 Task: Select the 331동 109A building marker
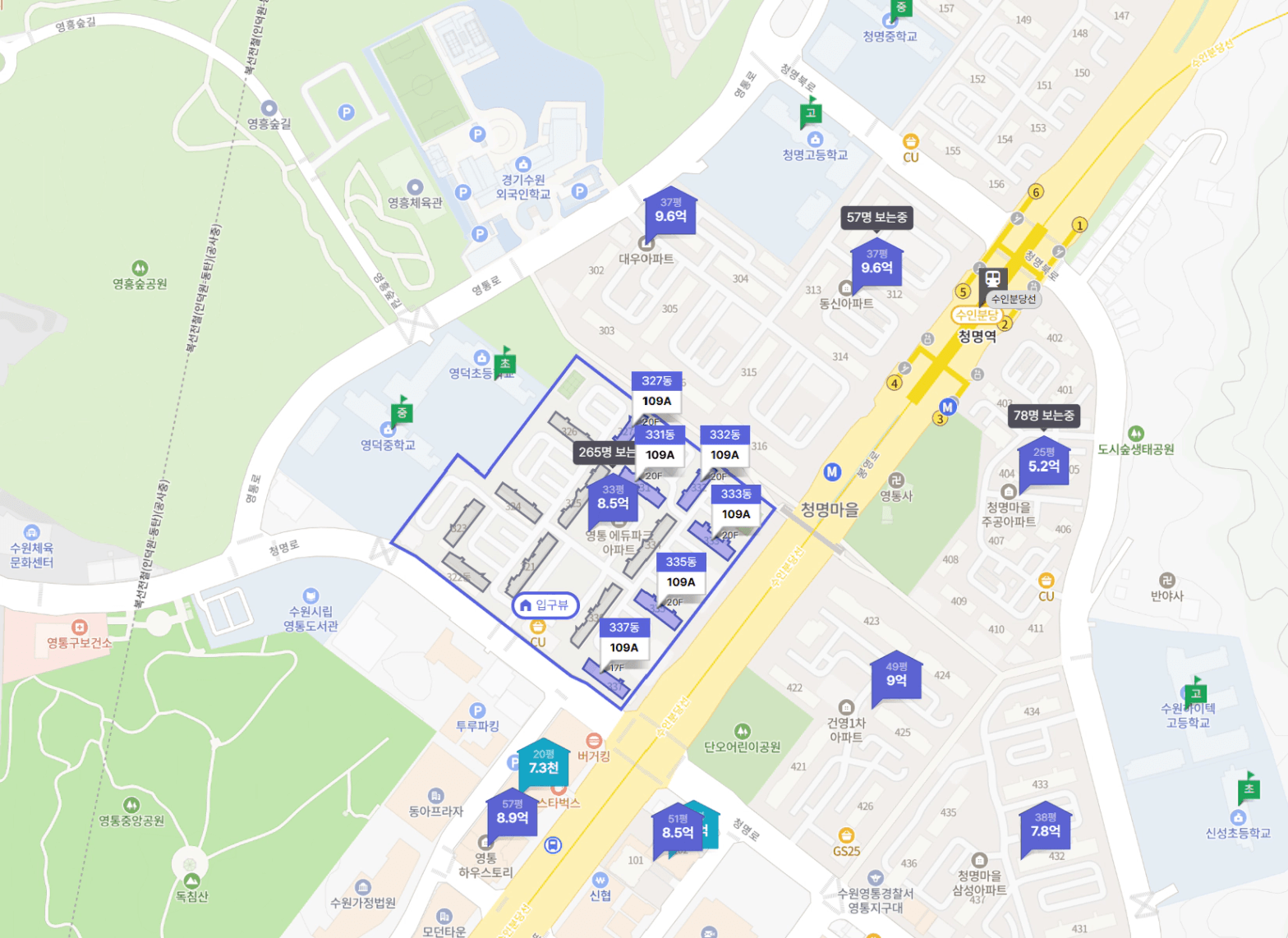[660, 446]
